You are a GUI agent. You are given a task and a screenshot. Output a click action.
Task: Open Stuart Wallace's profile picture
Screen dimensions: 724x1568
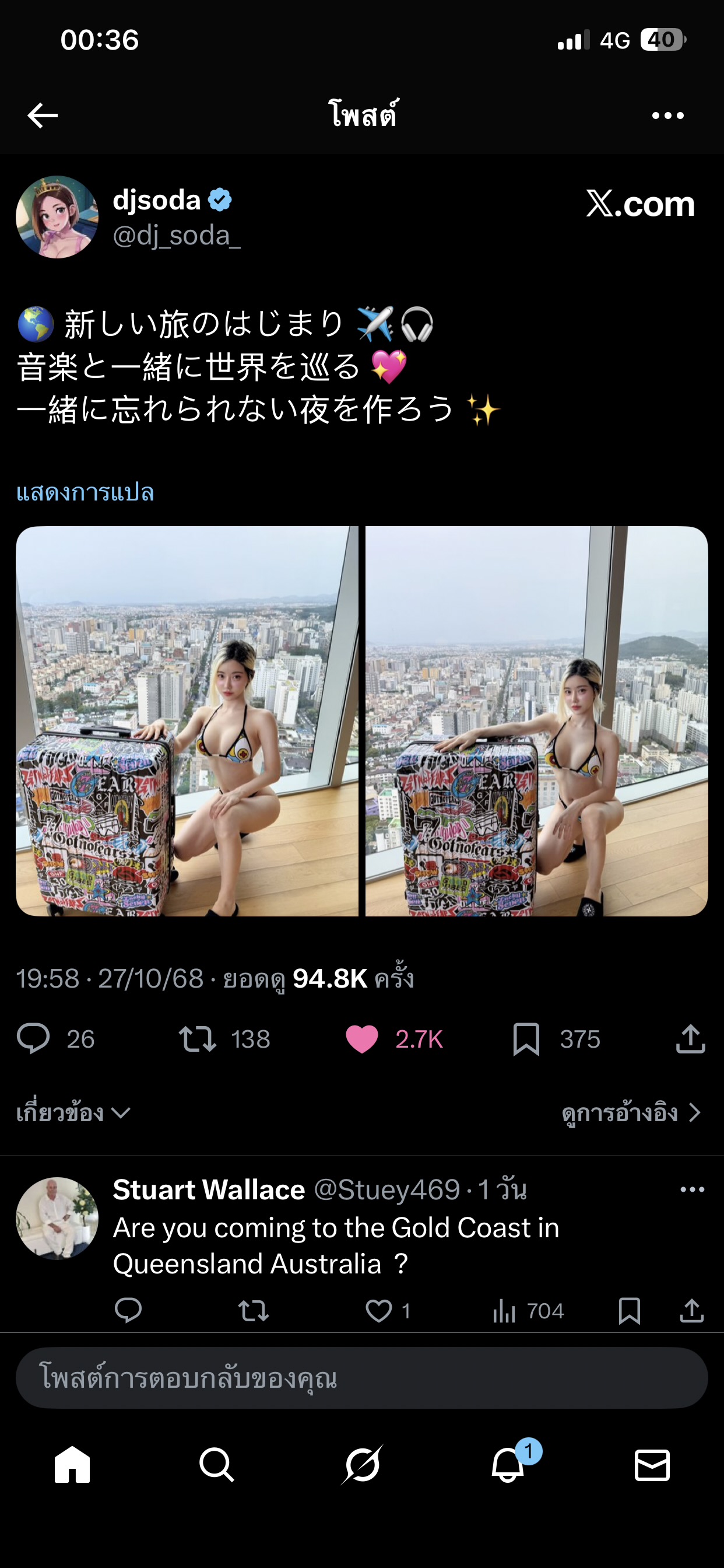point(57,1218)
